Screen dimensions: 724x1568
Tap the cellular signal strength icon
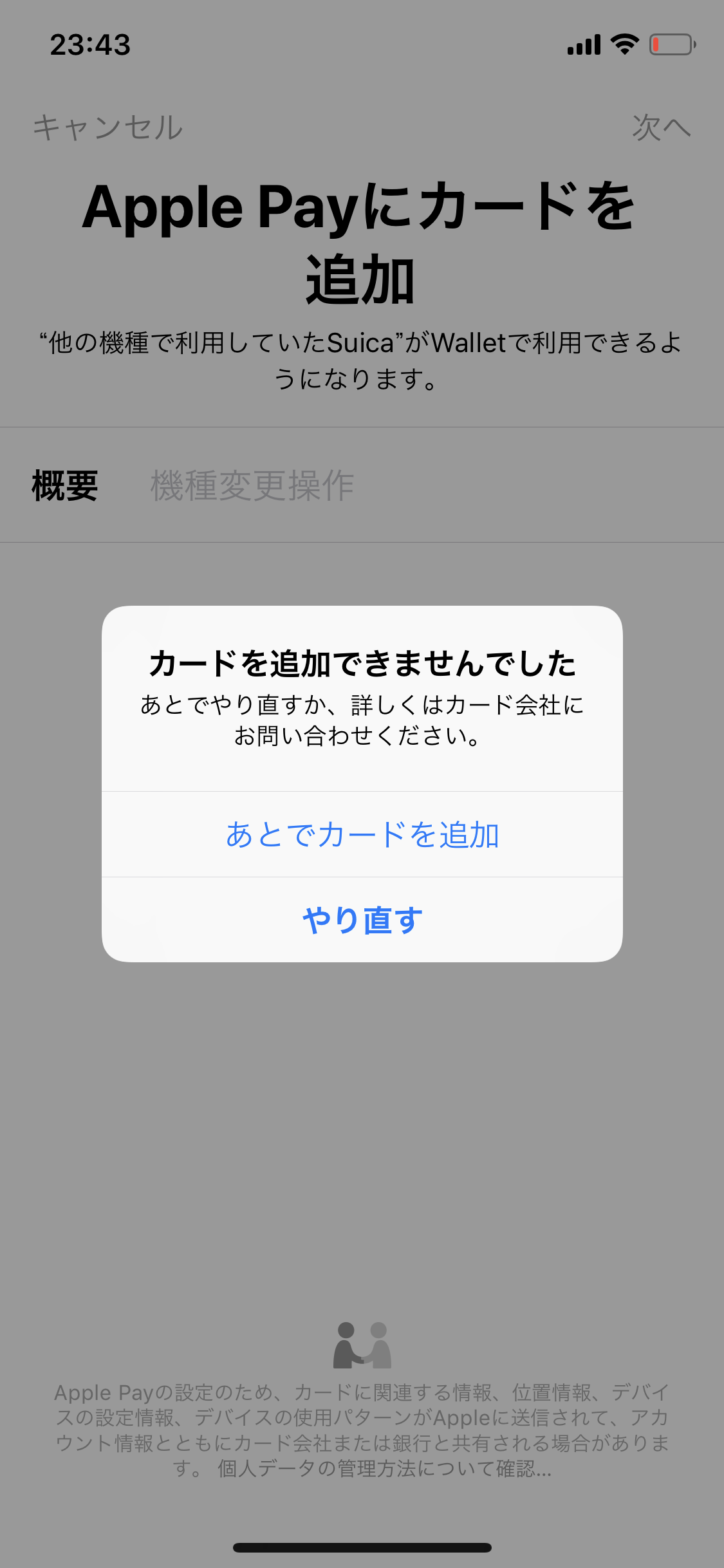click(x=582, y=44)
